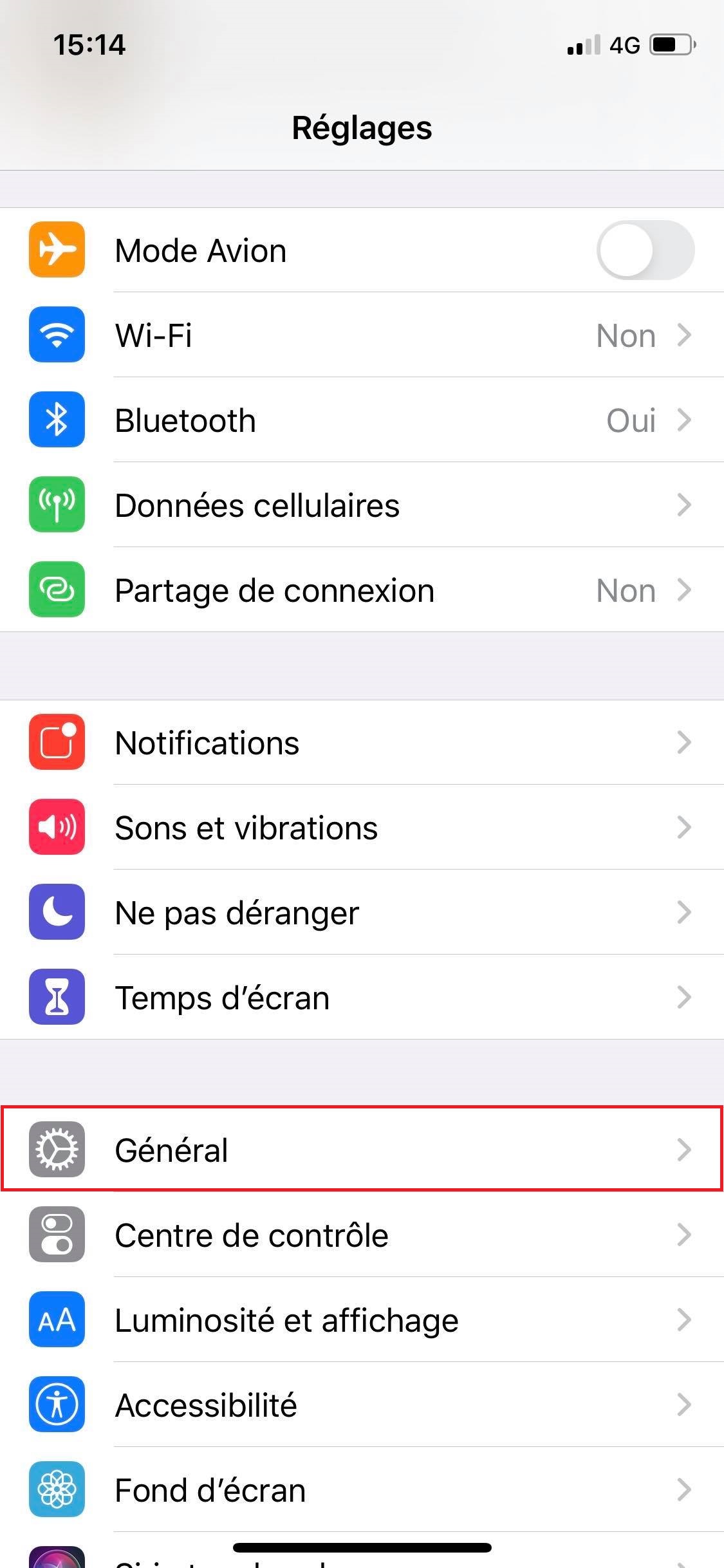
Task: Open Accessibilité settings
Action: tap(362, 1405)
